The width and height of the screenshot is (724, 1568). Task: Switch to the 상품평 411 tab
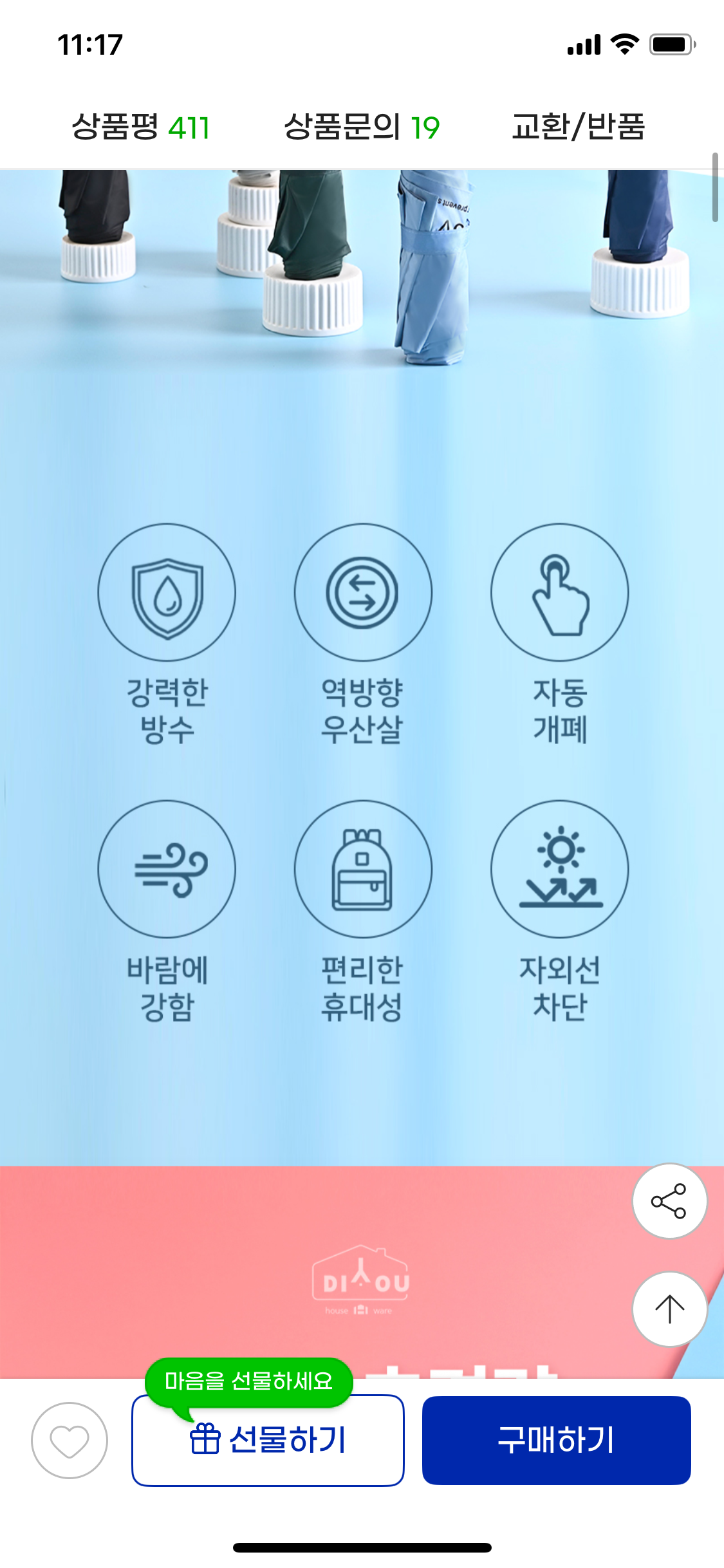140,127
